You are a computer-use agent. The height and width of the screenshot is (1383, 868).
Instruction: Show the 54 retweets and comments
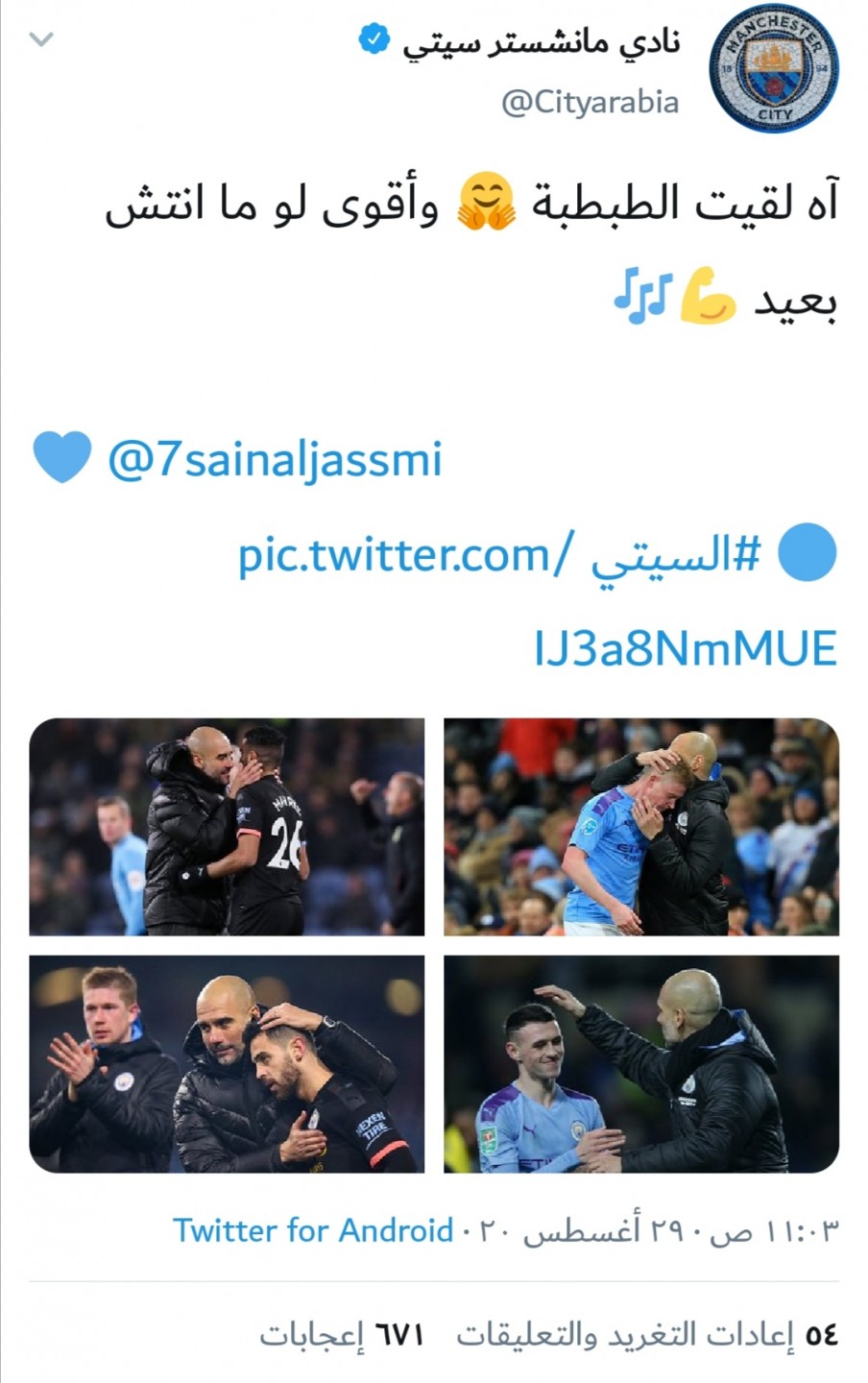[647, 1335]
